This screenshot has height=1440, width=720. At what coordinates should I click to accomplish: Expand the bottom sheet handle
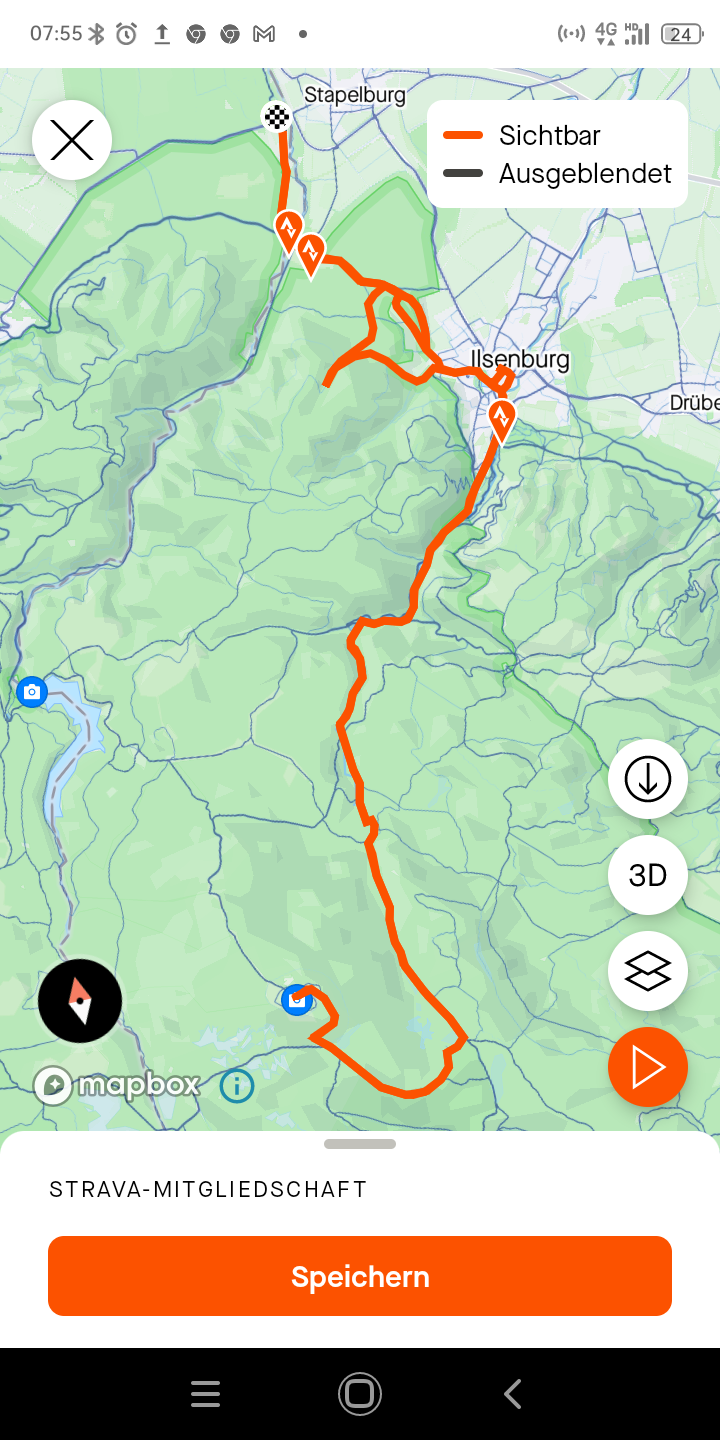(x=360, y=1144)
